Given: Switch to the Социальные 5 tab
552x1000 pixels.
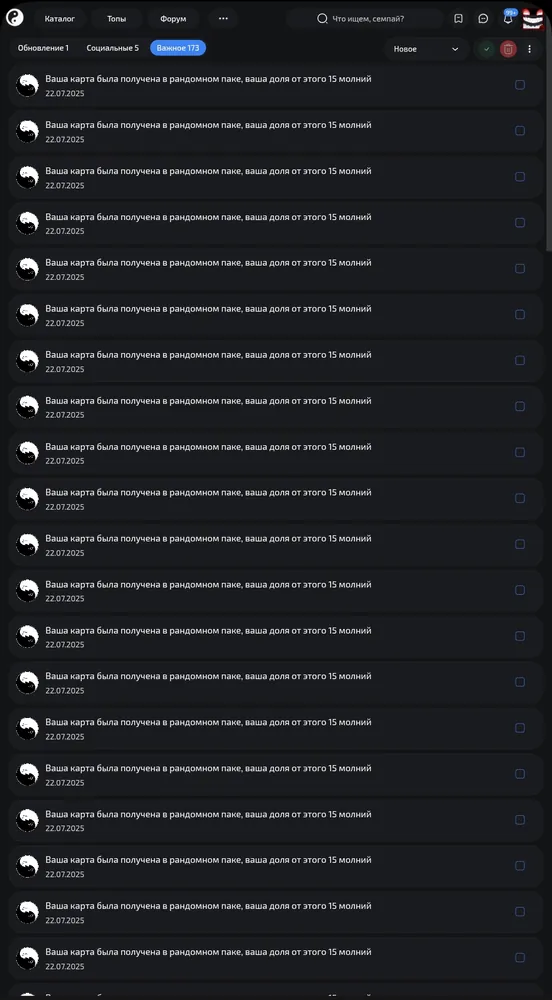Looking at the screenshot, I should pos(113,48).
